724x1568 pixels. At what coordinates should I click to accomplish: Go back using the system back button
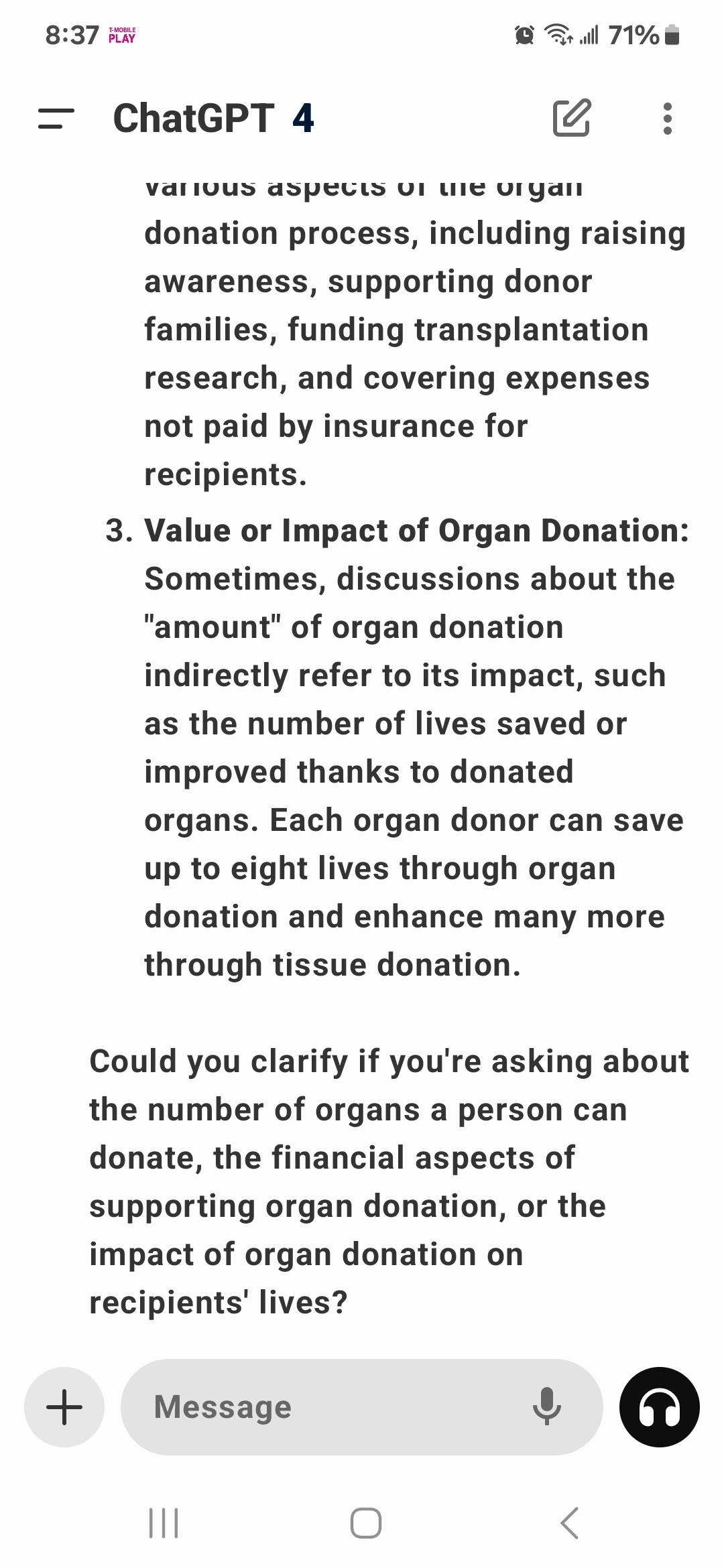569,1523
